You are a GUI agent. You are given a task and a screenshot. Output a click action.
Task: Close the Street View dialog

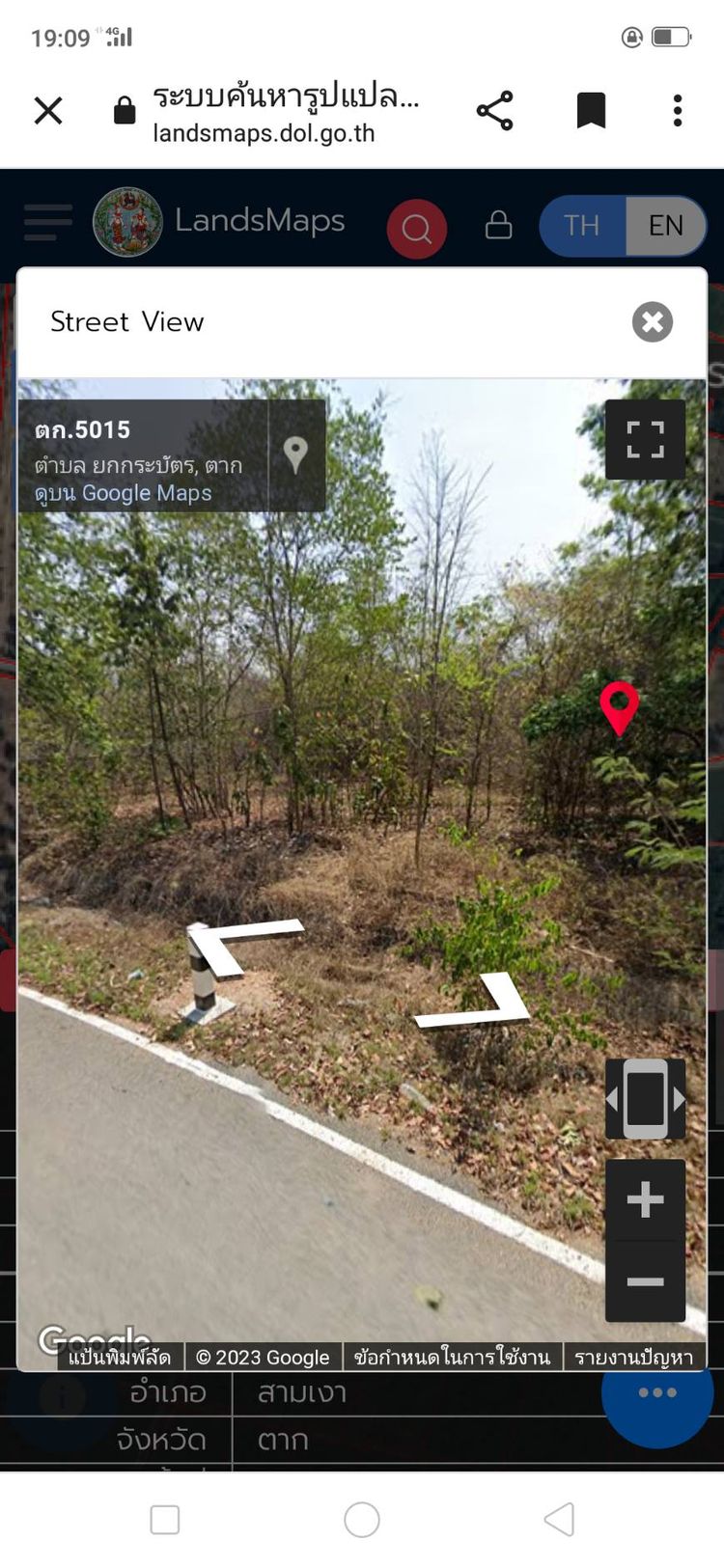pos(653,322)
